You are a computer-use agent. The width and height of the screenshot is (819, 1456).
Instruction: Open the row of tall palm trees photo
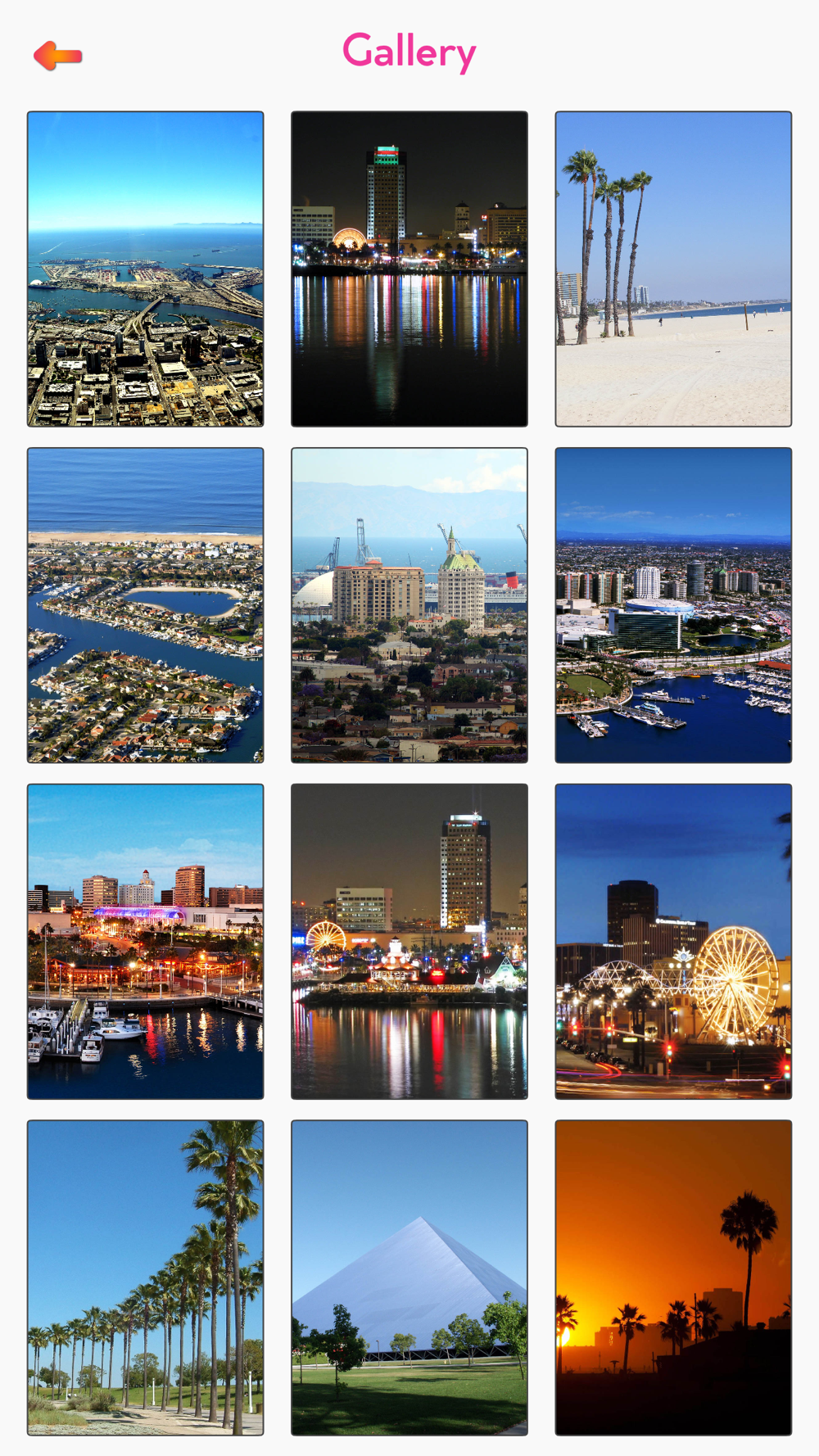point(146,1277)
